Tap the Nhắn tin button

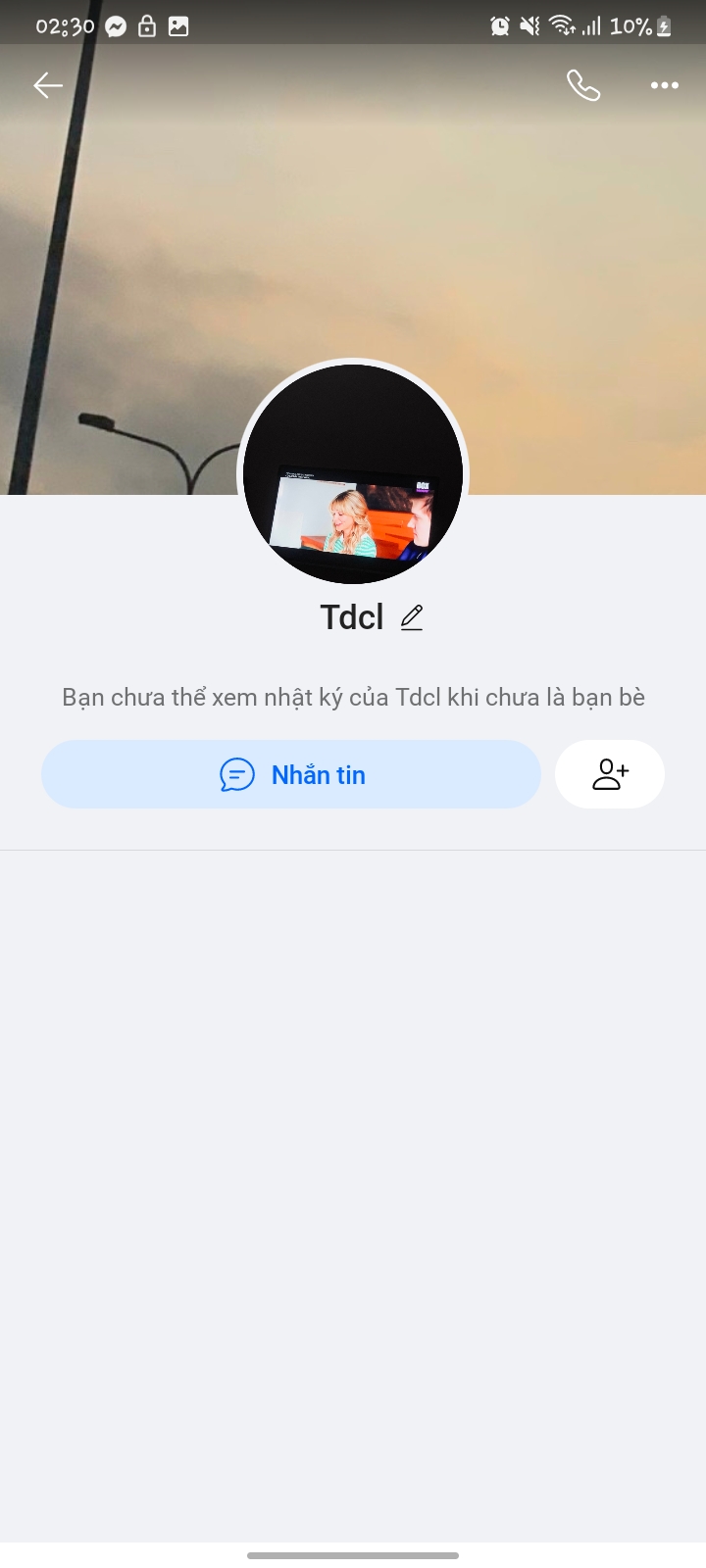[291, 774]
